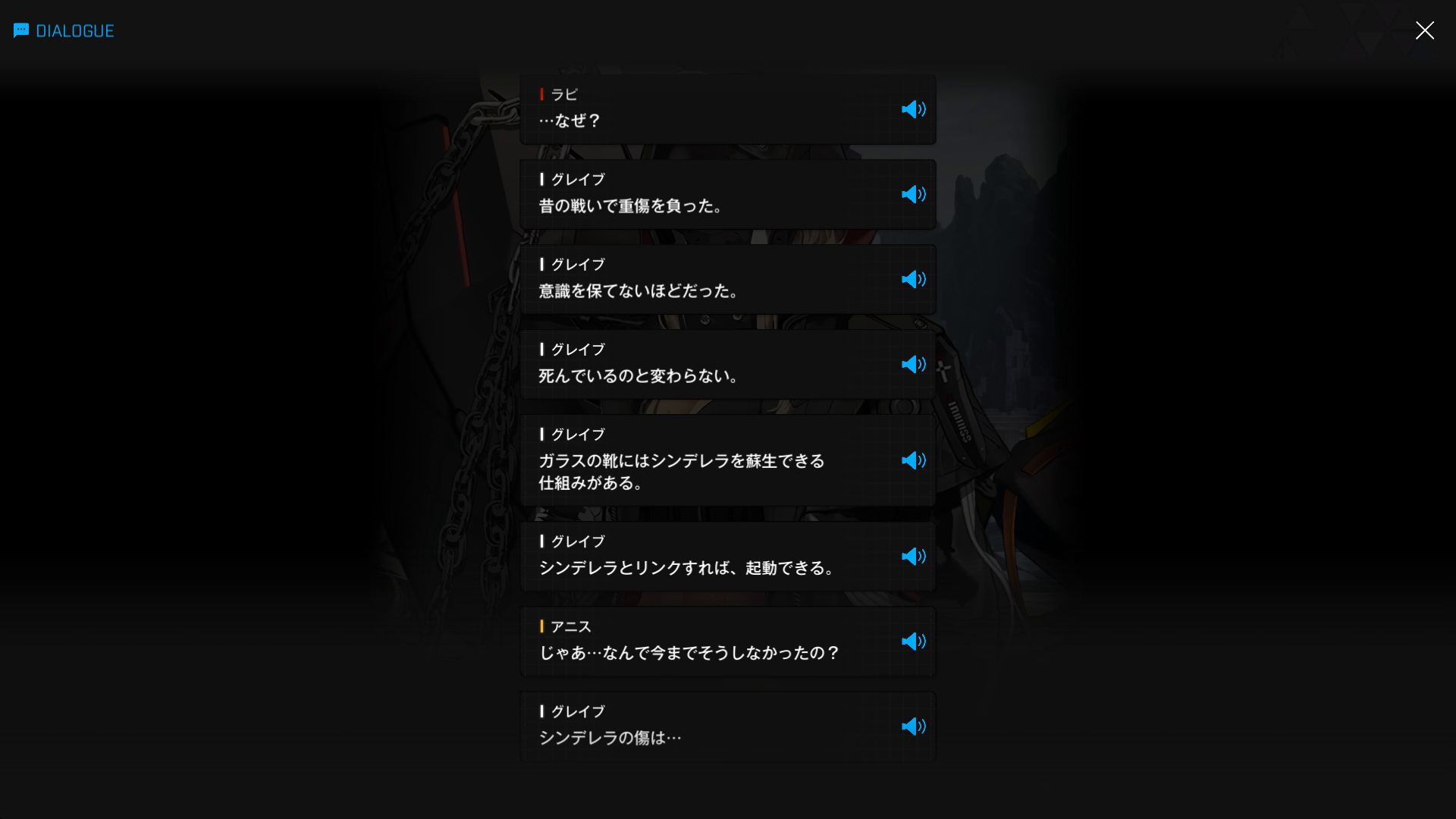Image resolution: width=1456 pixels, height=819 pixels.
Task: Play audio for 昔の戦いで重傷を負った。
Action: 913,194
